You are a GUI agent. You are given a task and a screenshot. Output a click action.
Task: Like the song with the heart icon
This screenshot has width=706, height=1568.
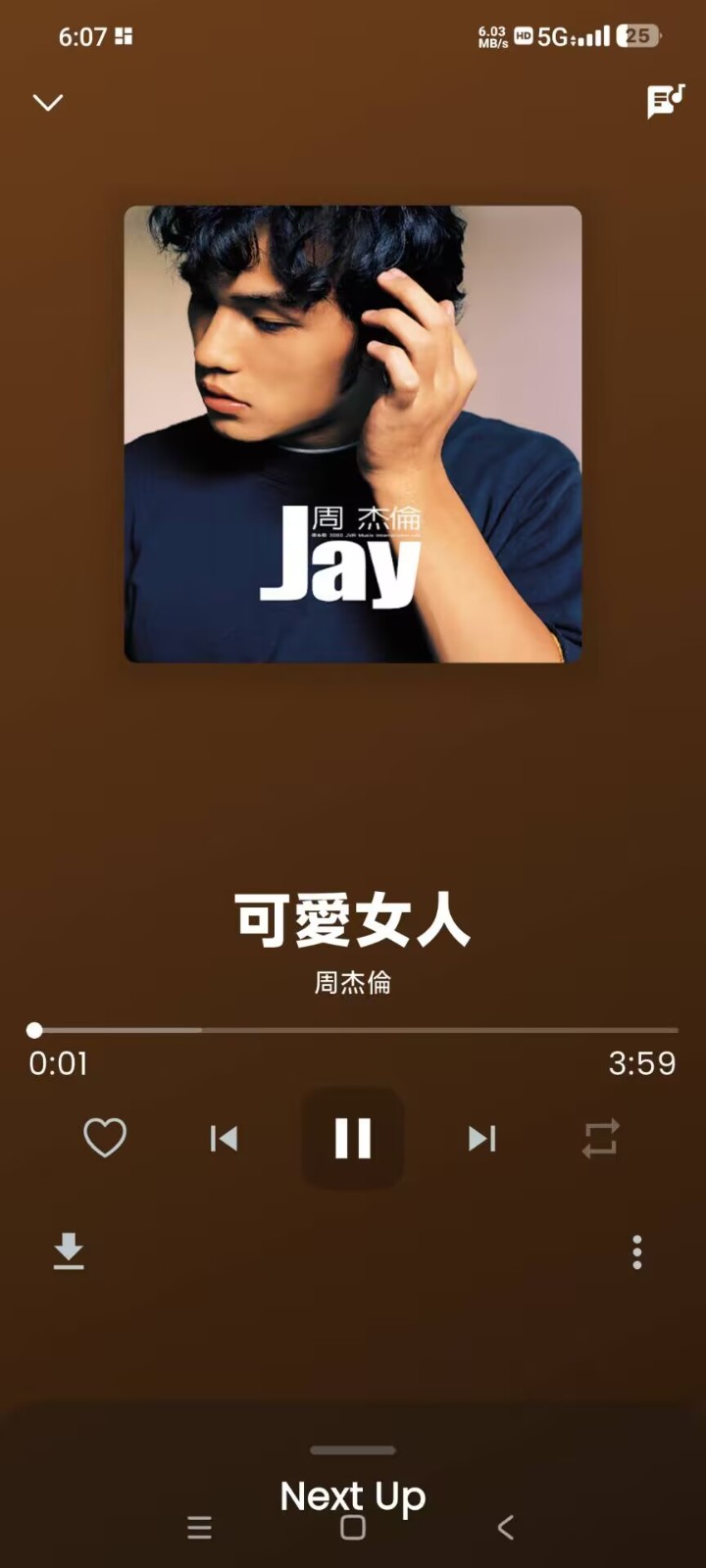click(105, 1138)
